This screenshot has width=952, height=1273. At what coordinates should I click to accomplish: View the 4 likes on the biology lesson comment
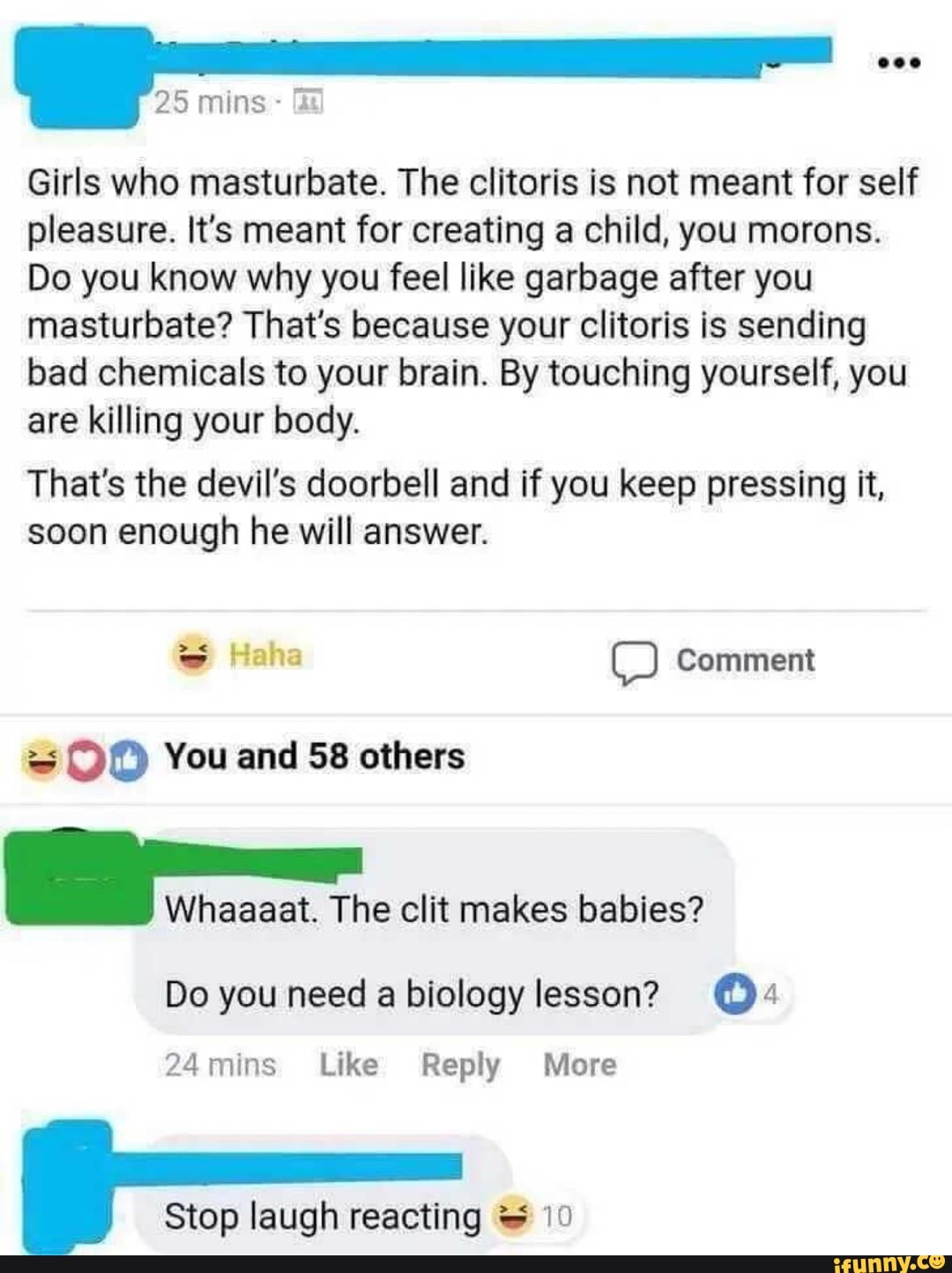point(748,994)
